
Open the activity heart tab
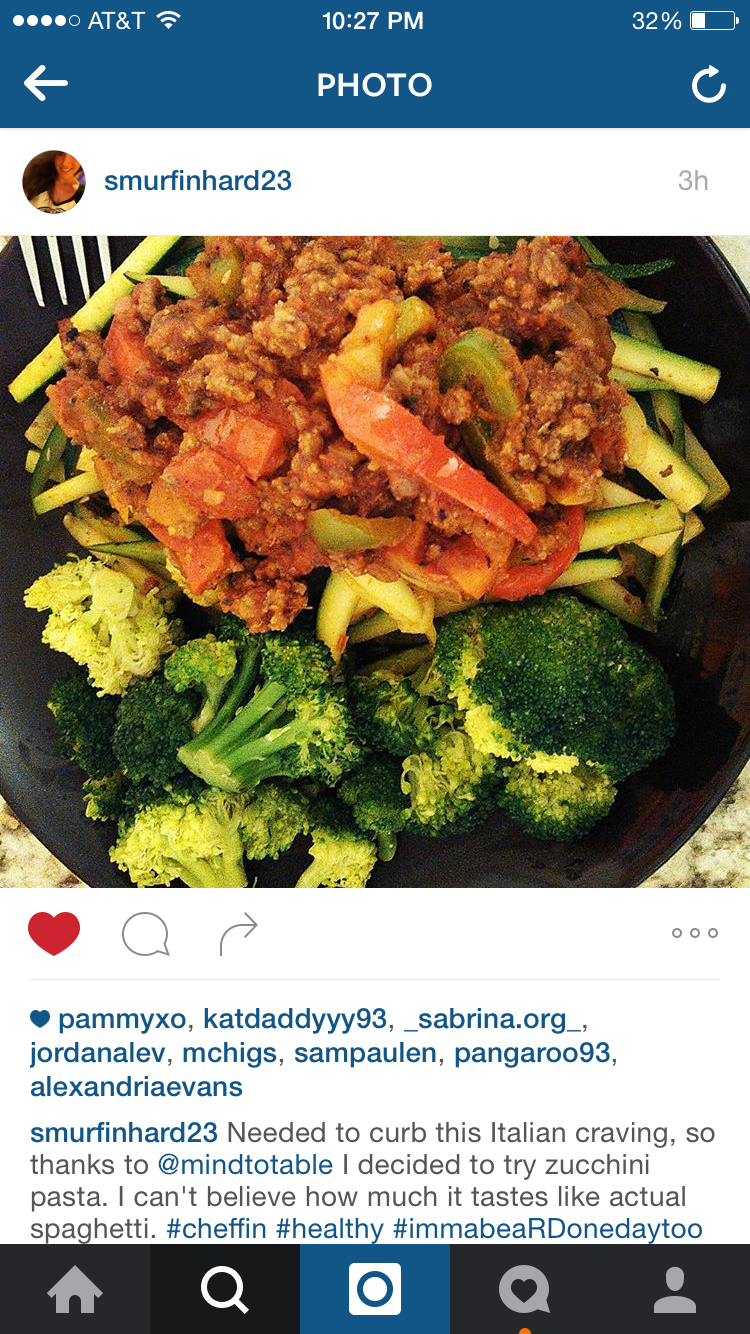click(525, 1289)
